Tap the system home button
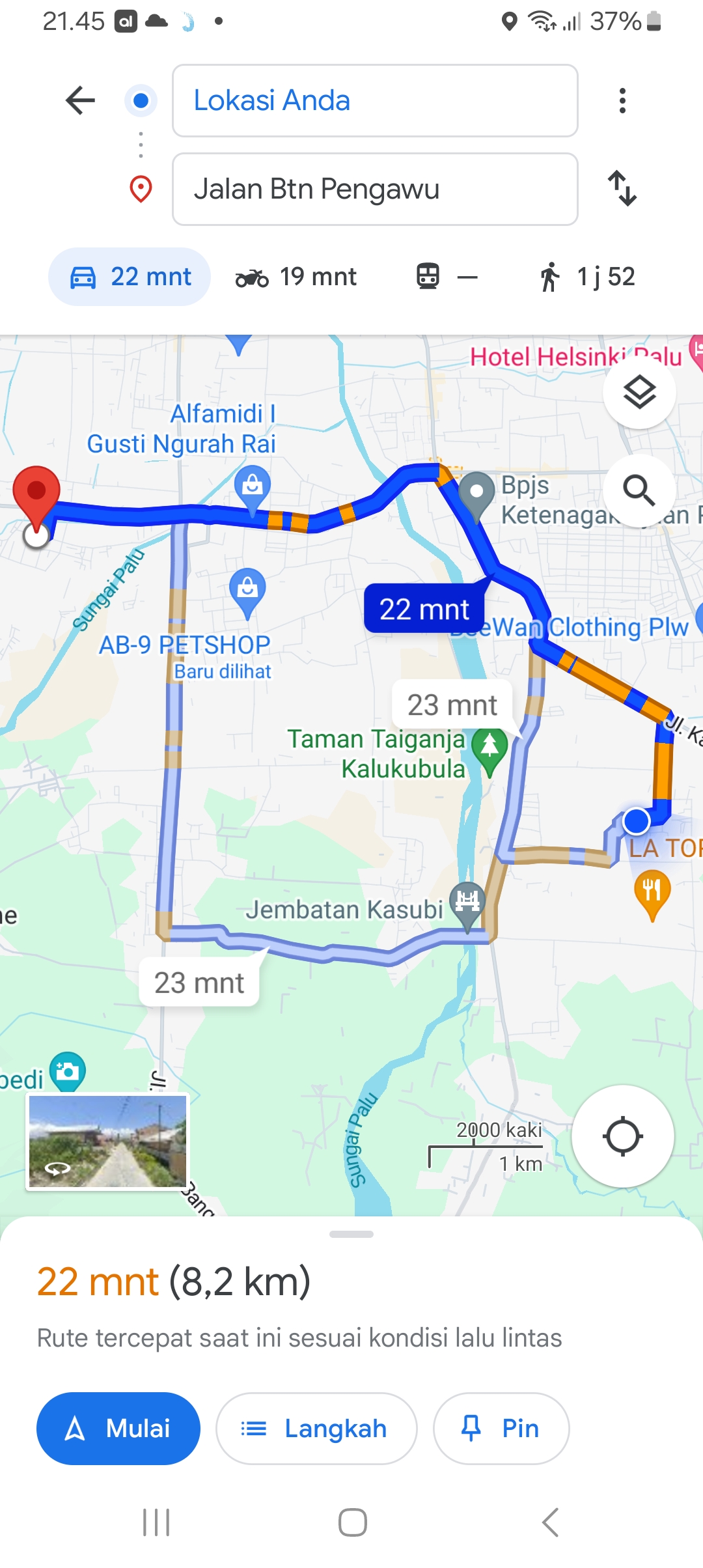This screenshot has width=703, height=1568. pos(352,1522)
